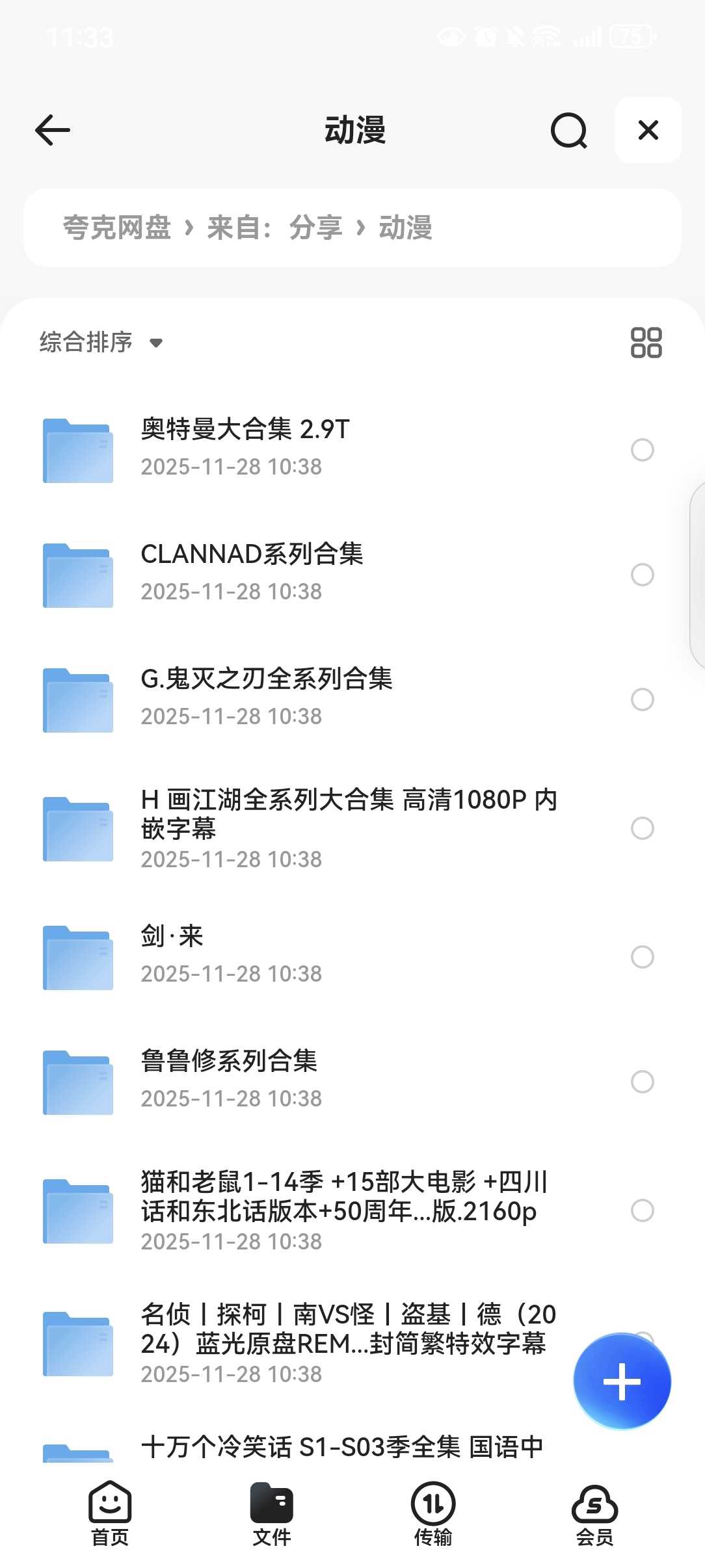Screen dimensions: 705x1568
Task: Go back with the arrow icon
Action: (53, 130)
